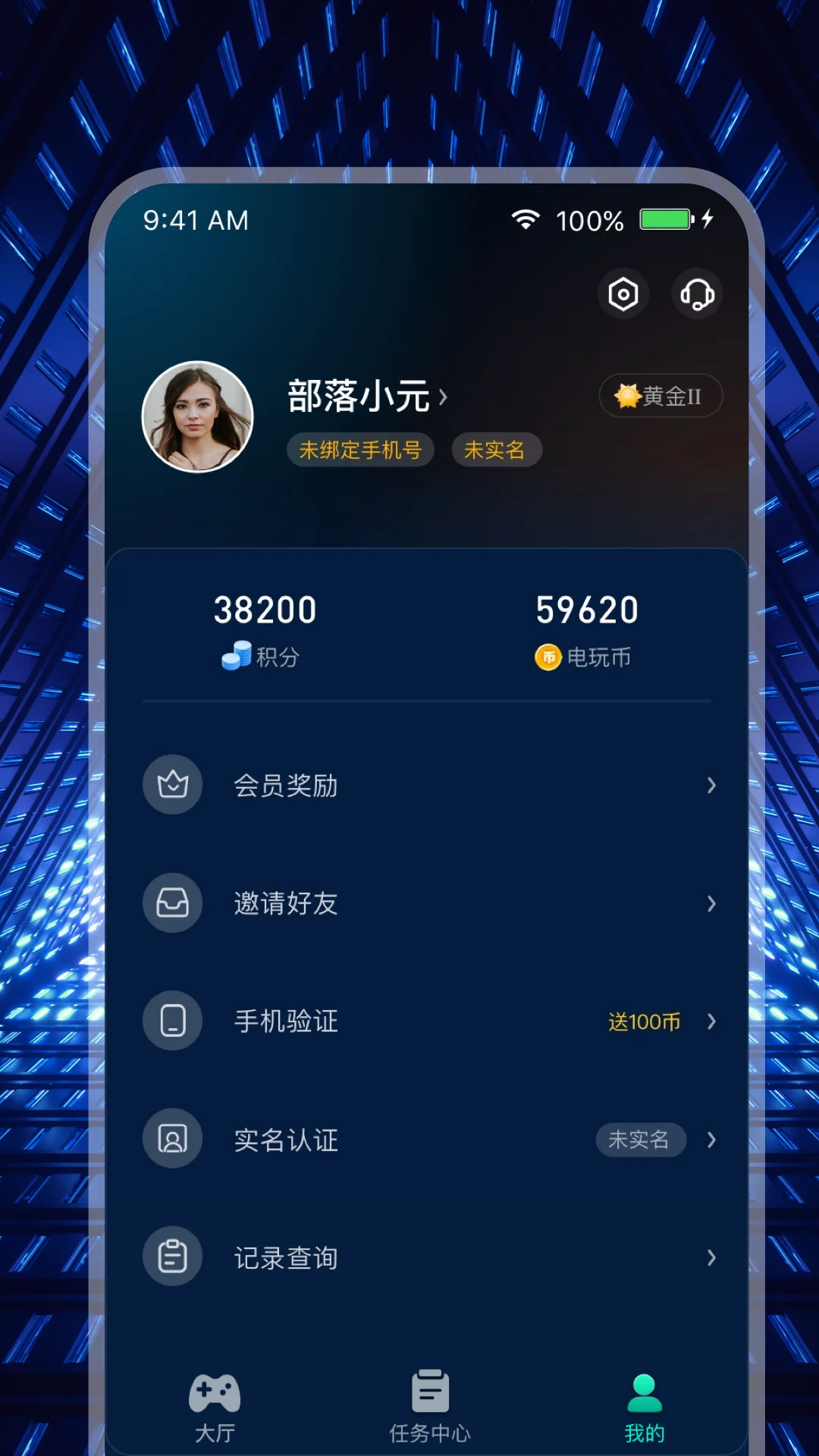Tap the 未实名 label on 实名认证 row
The width and height of the screenshot is (819, 1456).
point(641,1140)
